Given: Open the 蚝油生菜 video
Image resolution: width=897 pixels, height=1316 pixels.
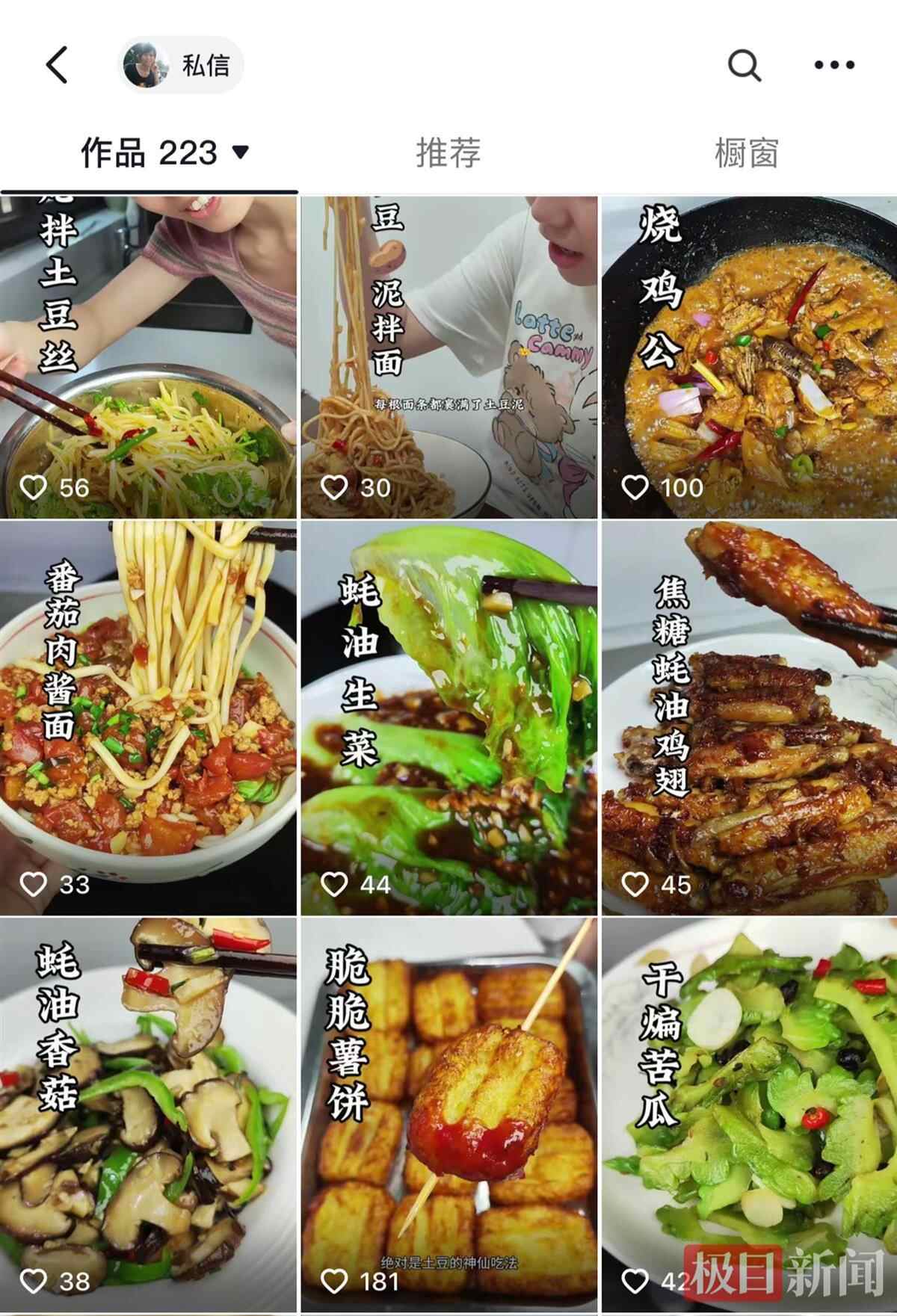Looking at the screenshot, I should [449, 717].
